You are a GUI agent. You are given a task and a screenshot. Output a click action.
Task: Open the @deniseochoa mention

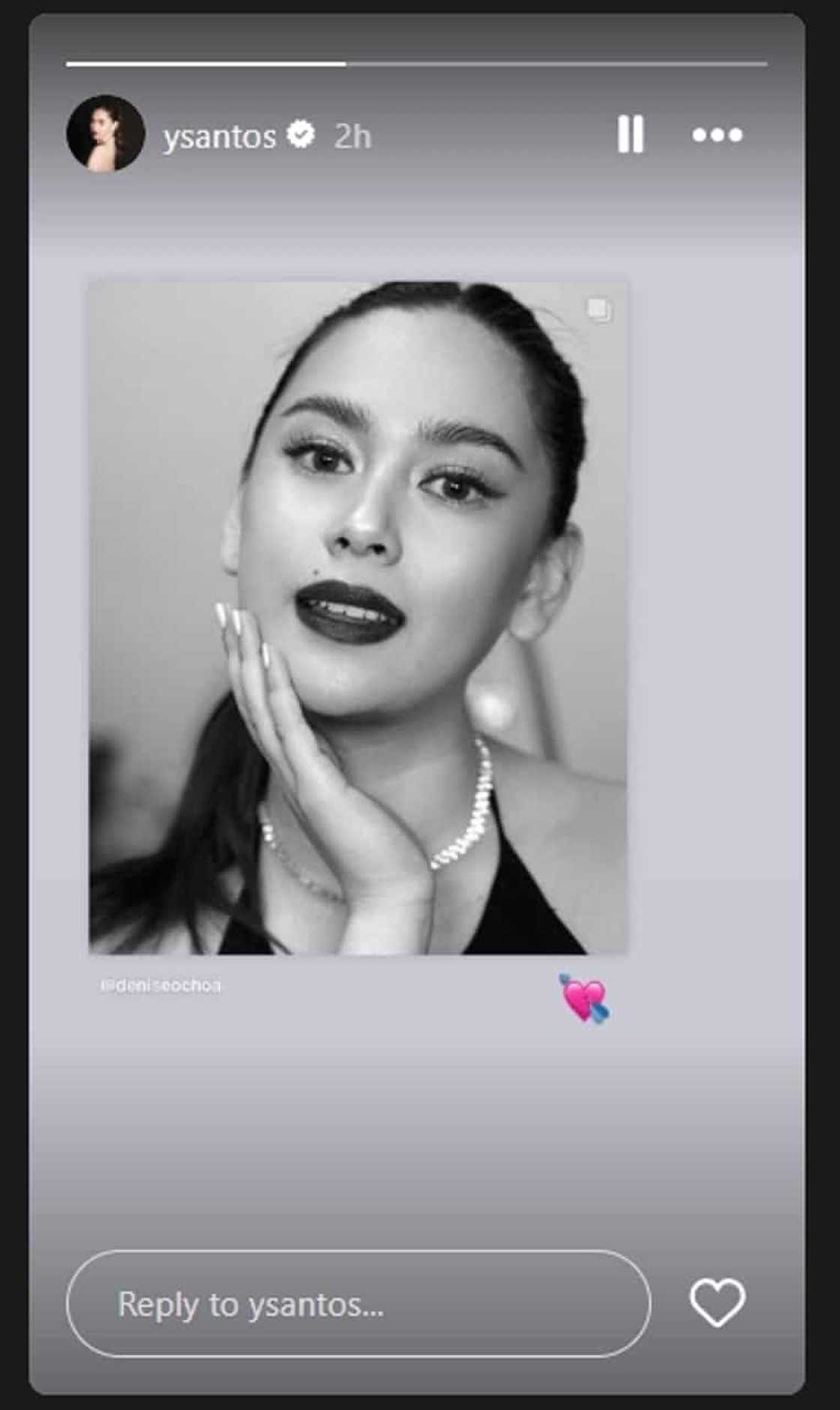click(161, 985)
